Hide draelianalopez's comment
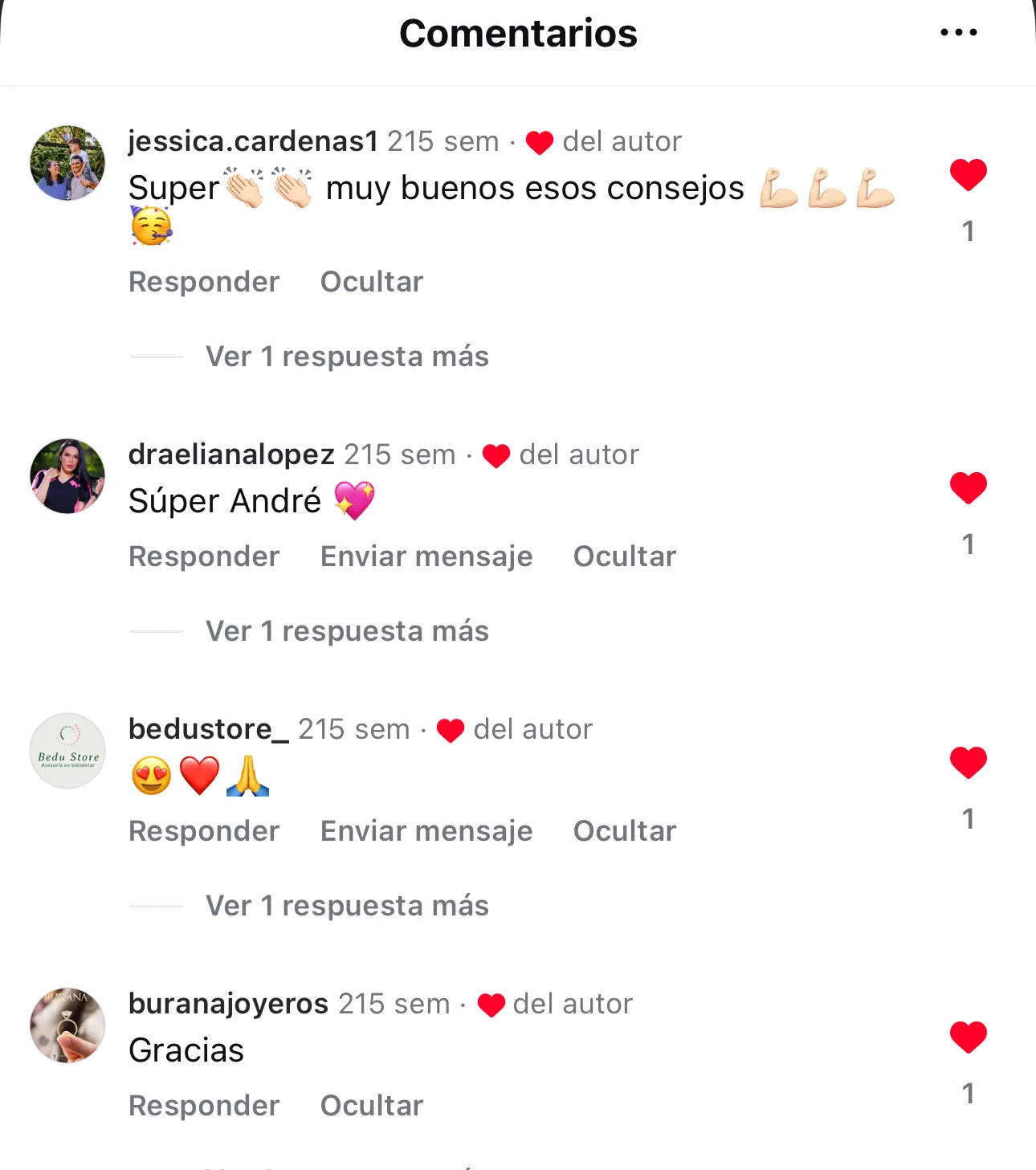 click(624, 556)
